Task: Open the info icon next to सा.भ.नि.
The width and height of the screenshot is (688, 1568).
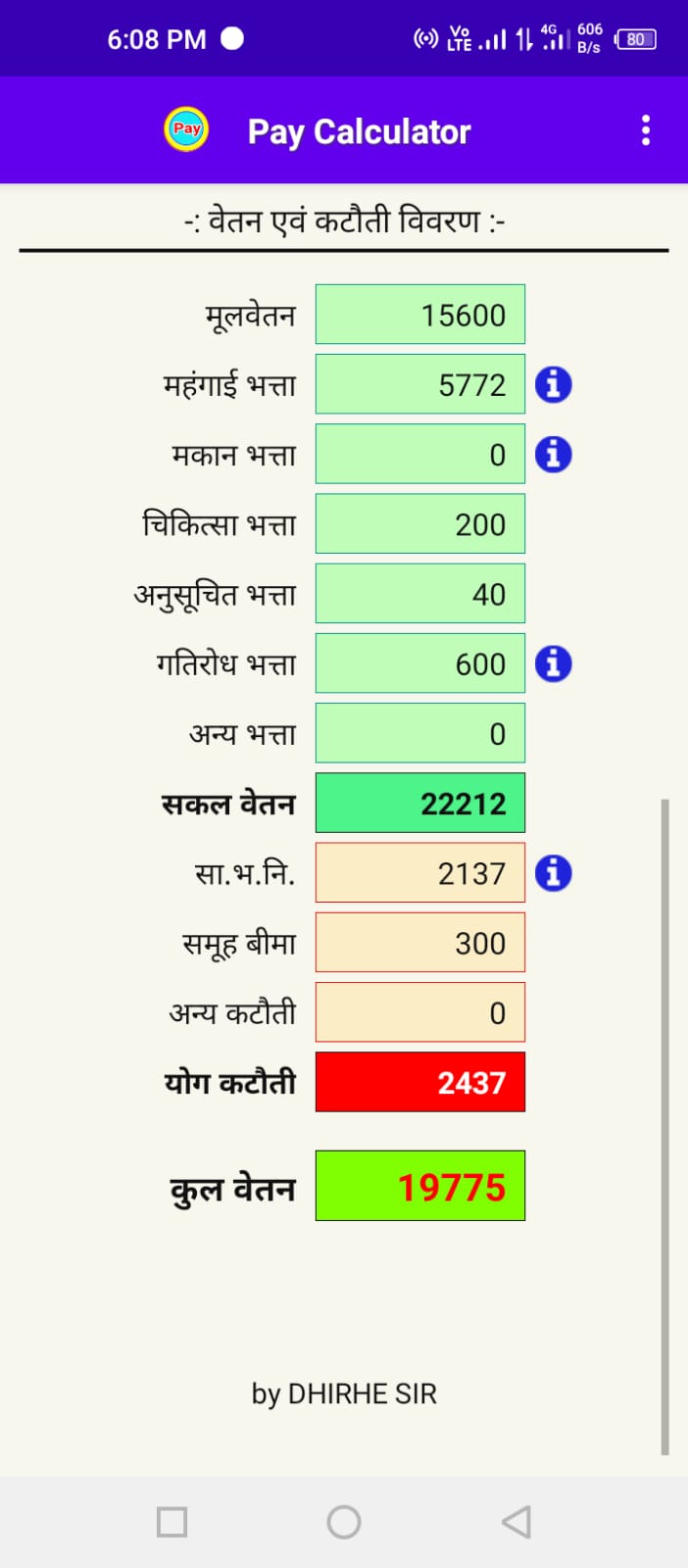Action: [x=553, y=872]
